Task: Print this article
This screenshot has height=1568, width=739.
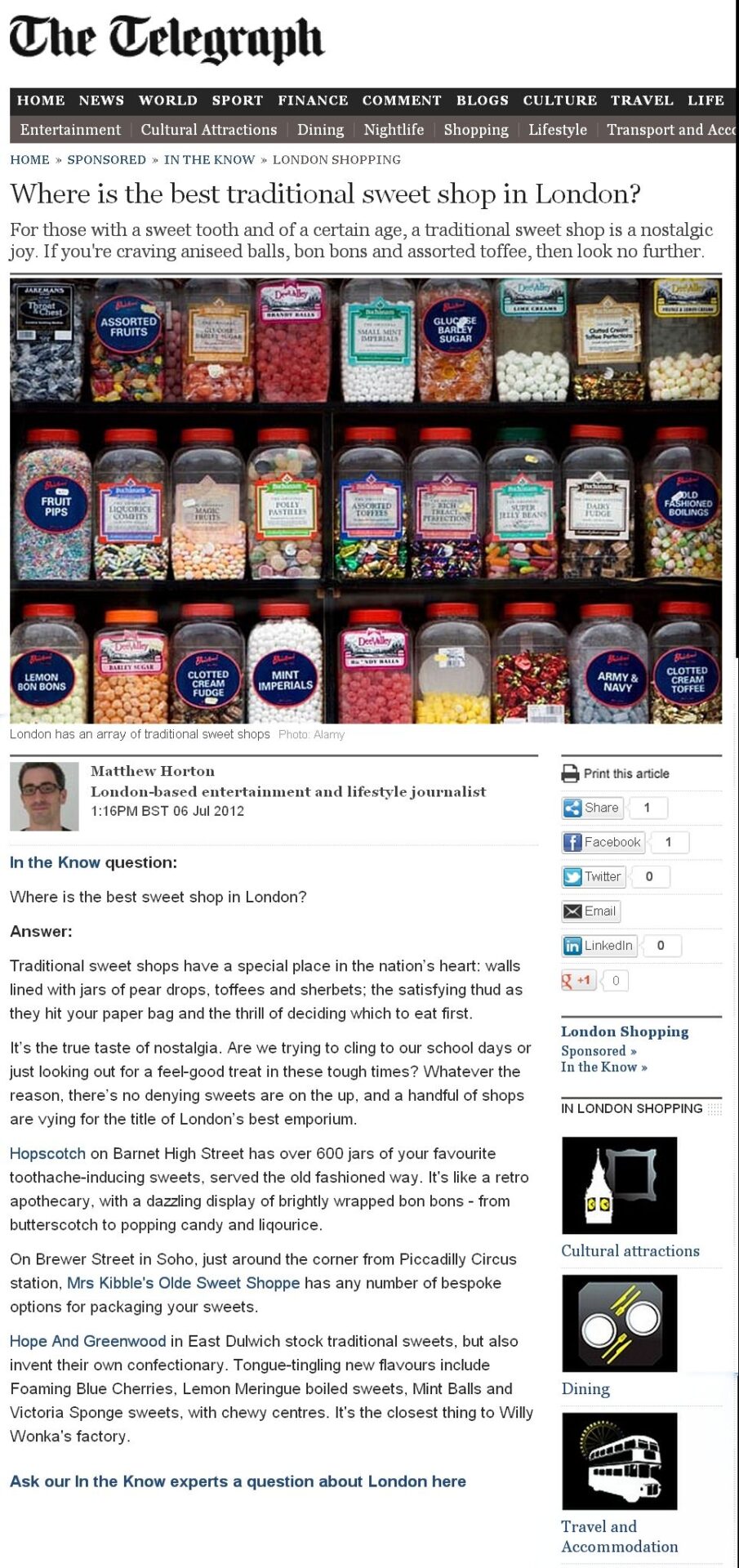Action: pos(616,773)
